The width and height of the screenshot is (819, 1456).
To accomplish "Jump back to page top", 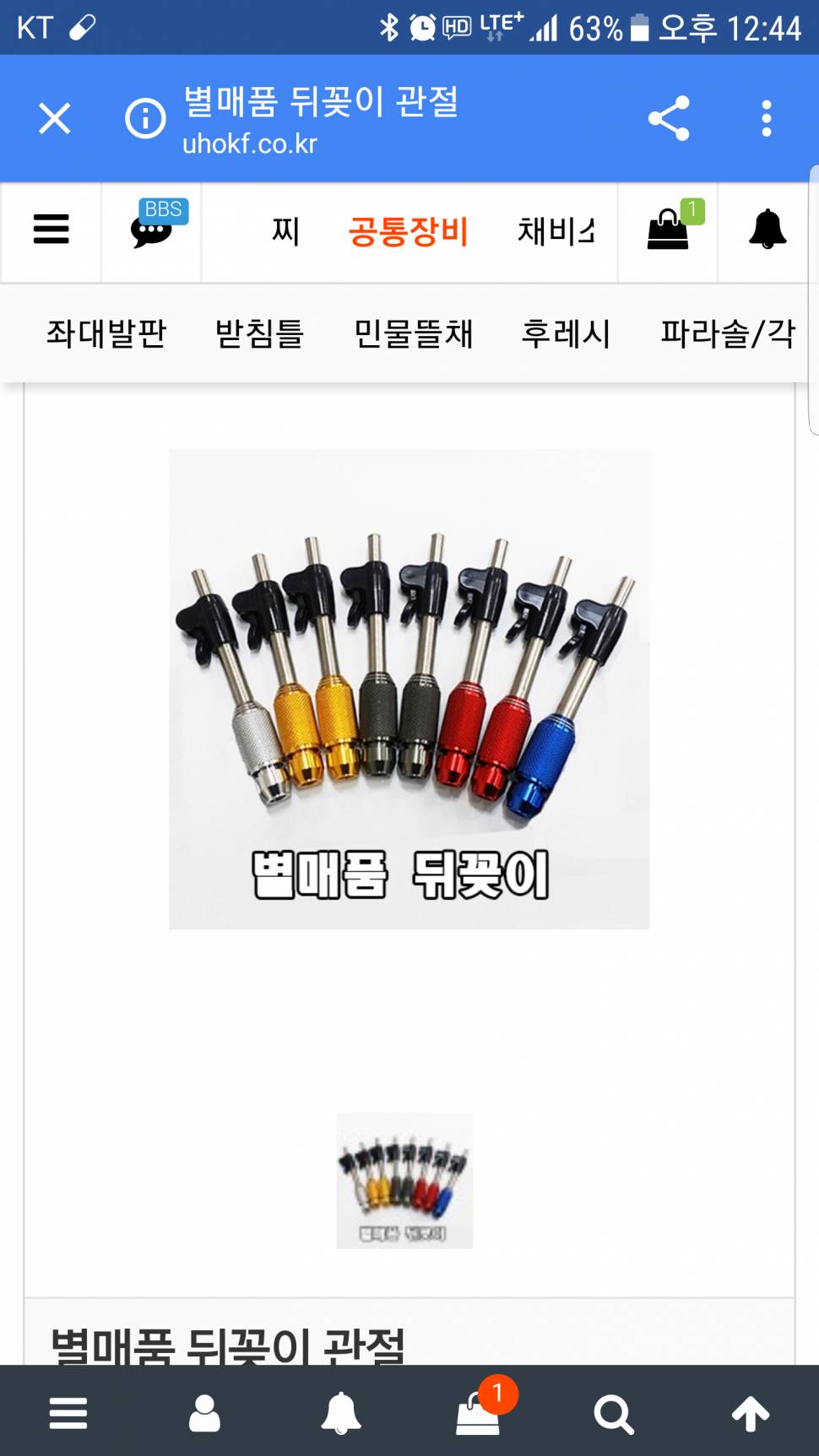I will 751,1414.
